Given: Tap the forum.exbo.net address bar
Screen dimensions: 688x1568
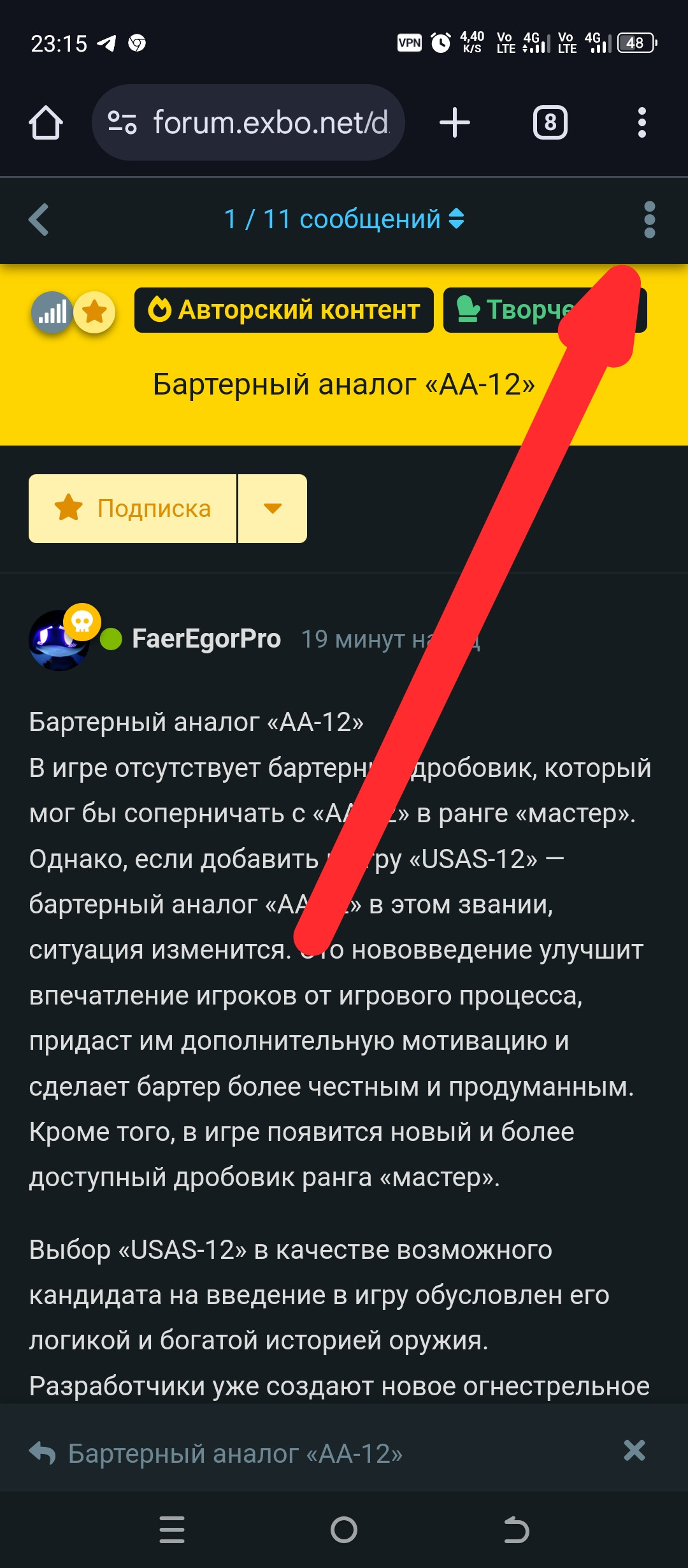Looking at the screenshot, I should (248, 122).
